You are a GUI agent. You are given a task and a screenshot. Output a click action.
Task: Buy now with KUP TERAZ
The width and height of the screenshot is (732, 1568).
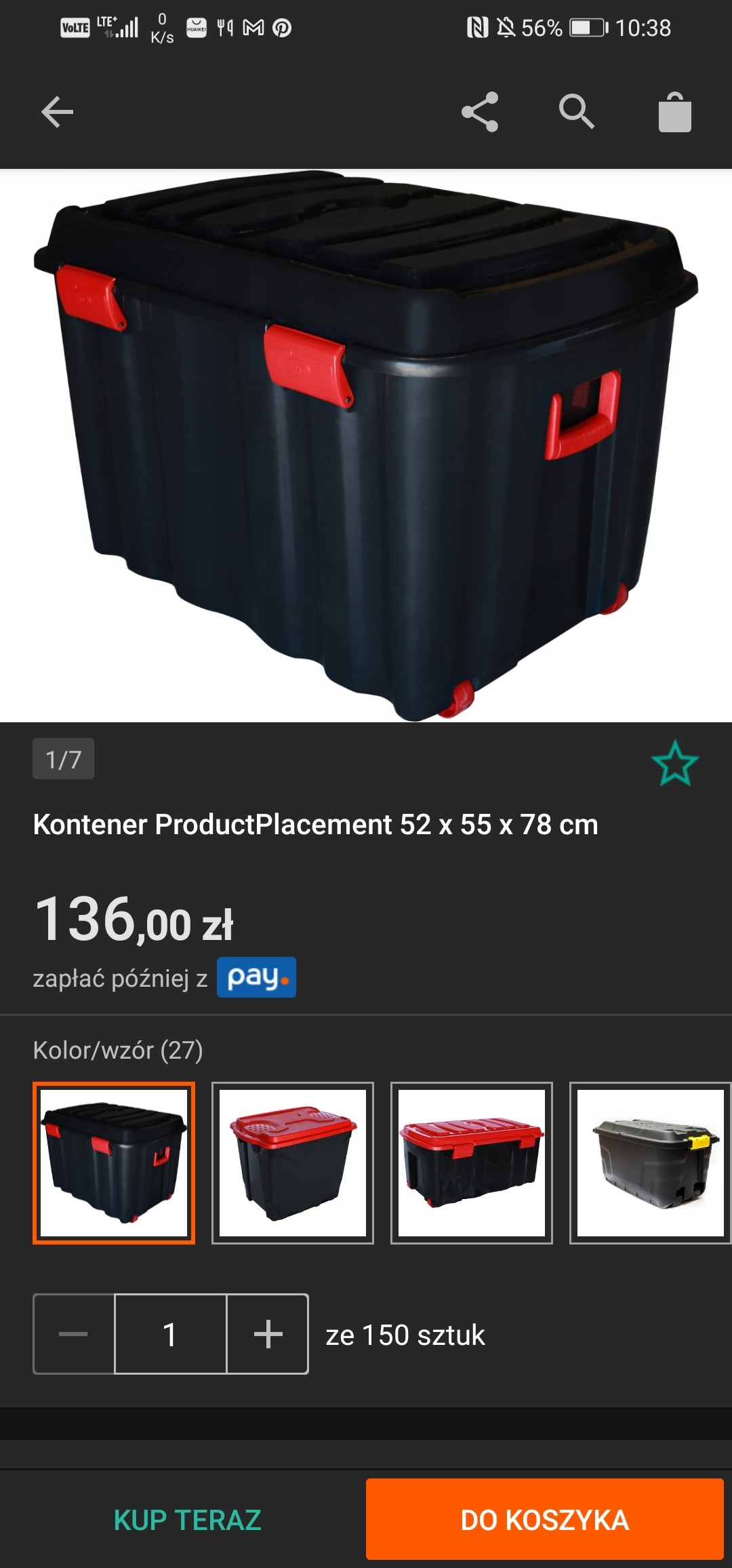coord(187,1520)
